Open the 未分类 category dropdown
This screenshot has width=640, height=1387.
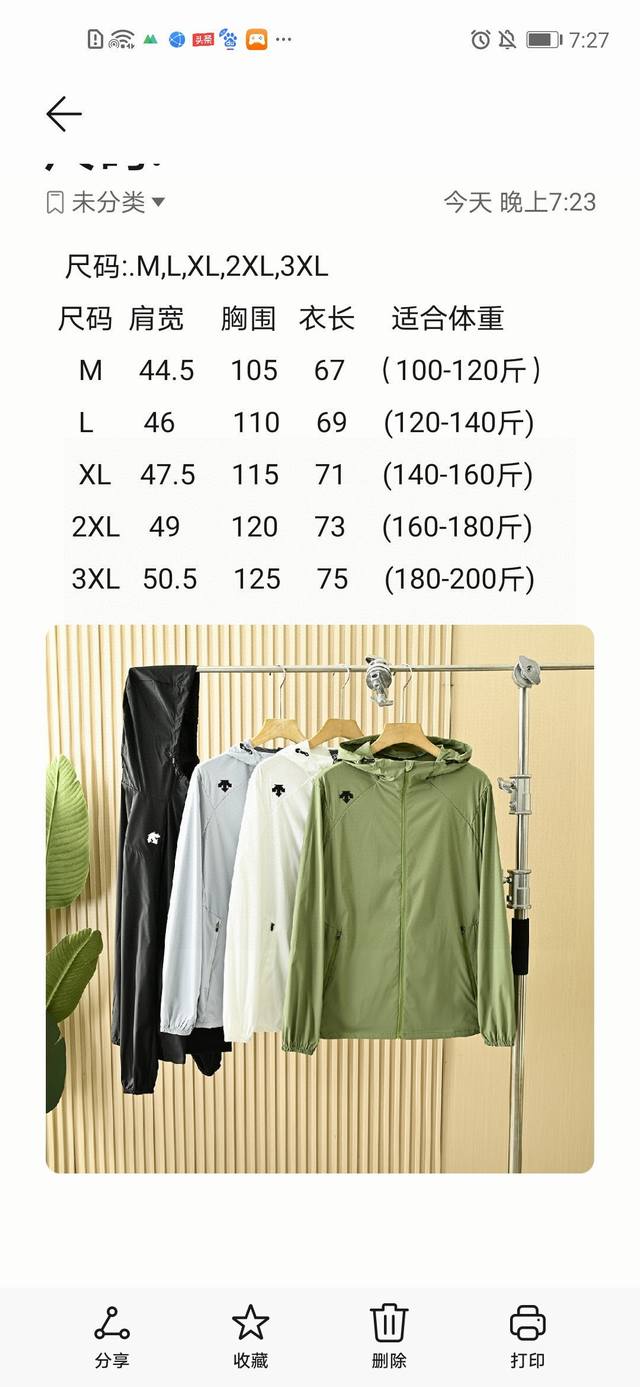pos(106,202)
